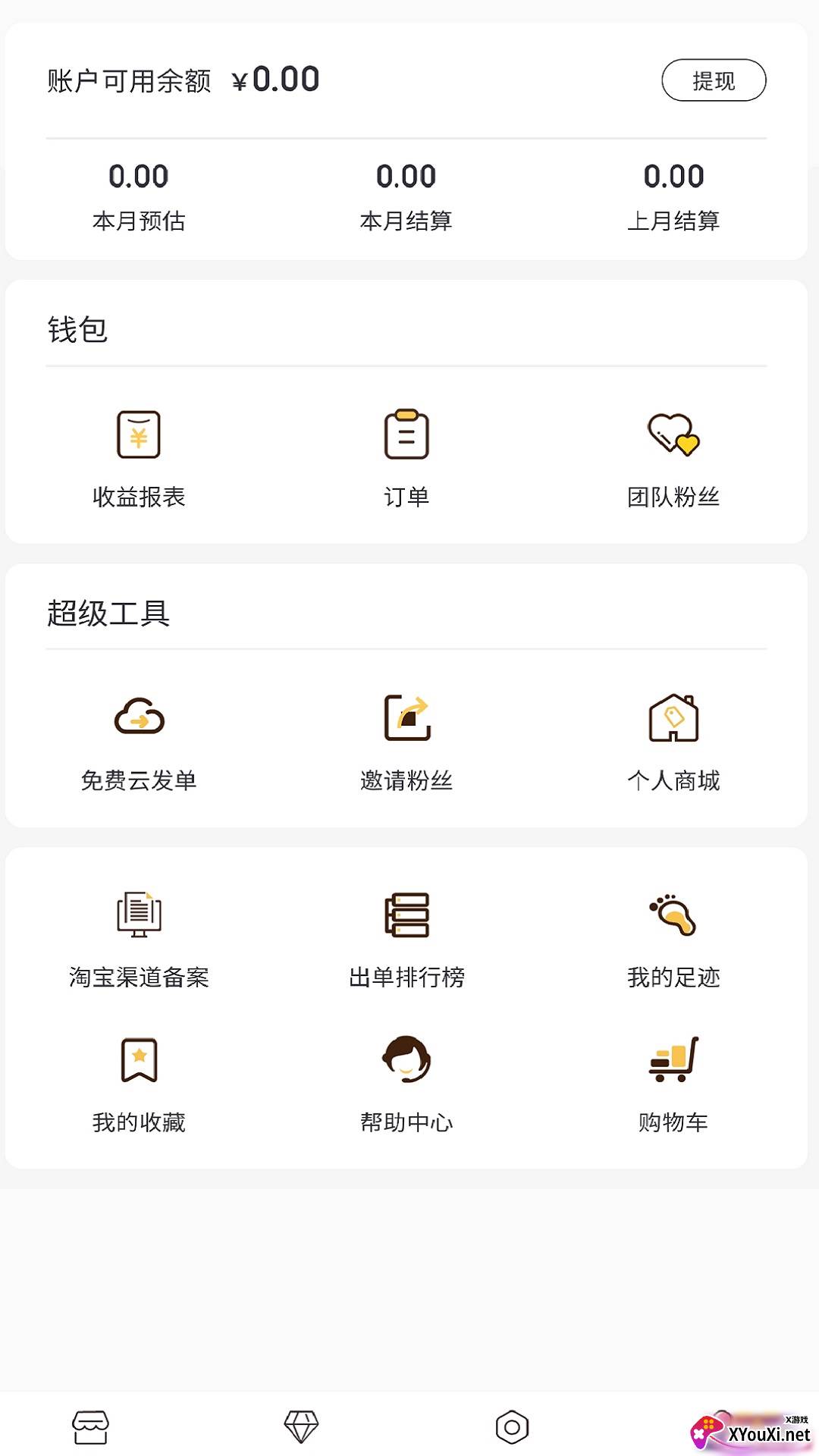
Task: Tap the ¥0.00 account balance amount
Action: tap(275, 79)
